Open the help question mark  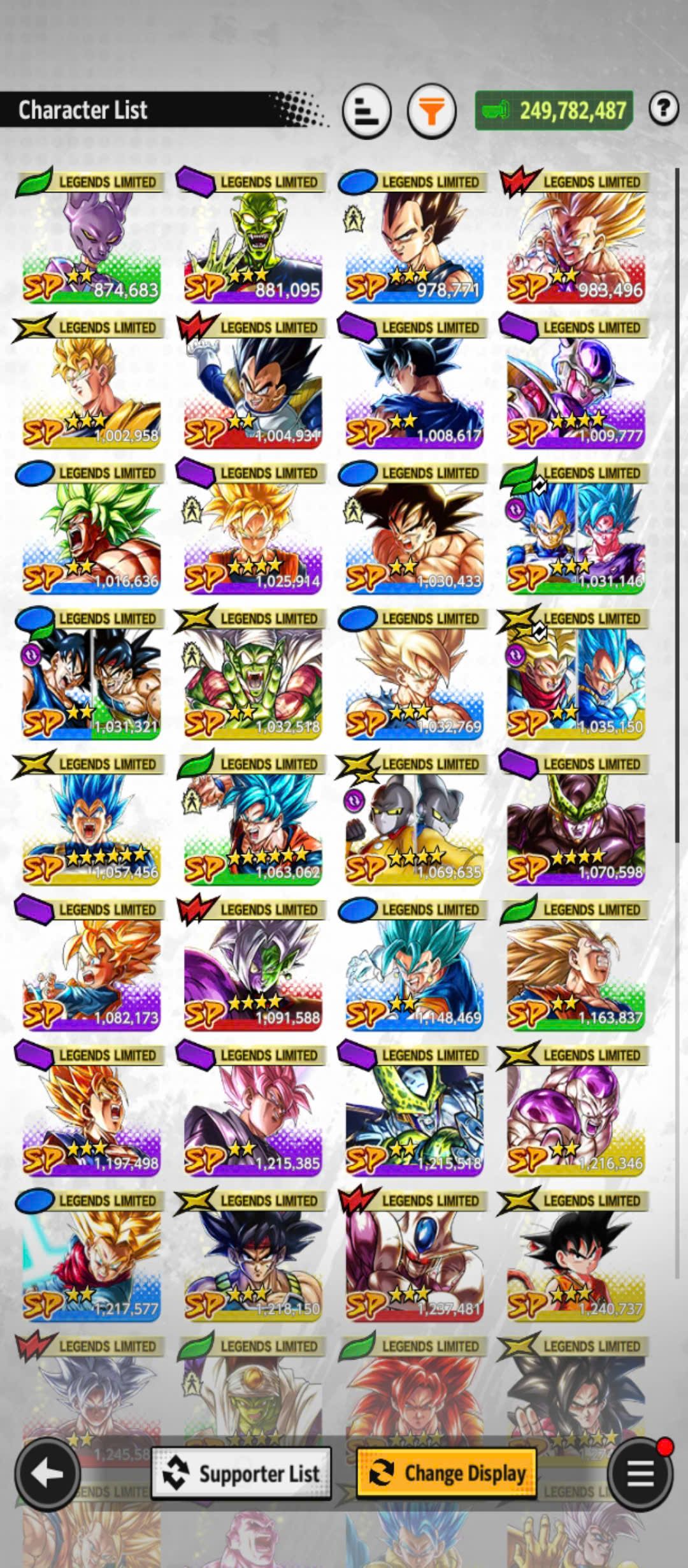click(663, 109)
